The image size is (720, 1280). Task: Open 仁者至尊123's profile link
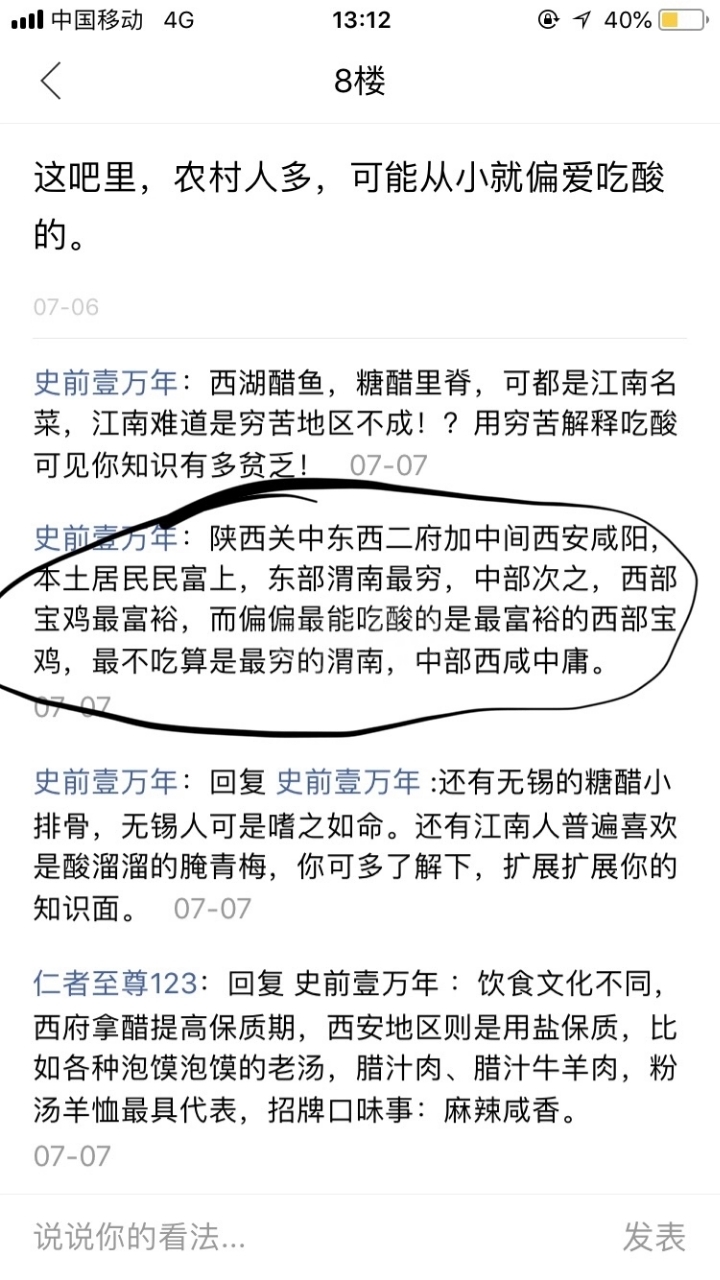click(x=114, y=983)
